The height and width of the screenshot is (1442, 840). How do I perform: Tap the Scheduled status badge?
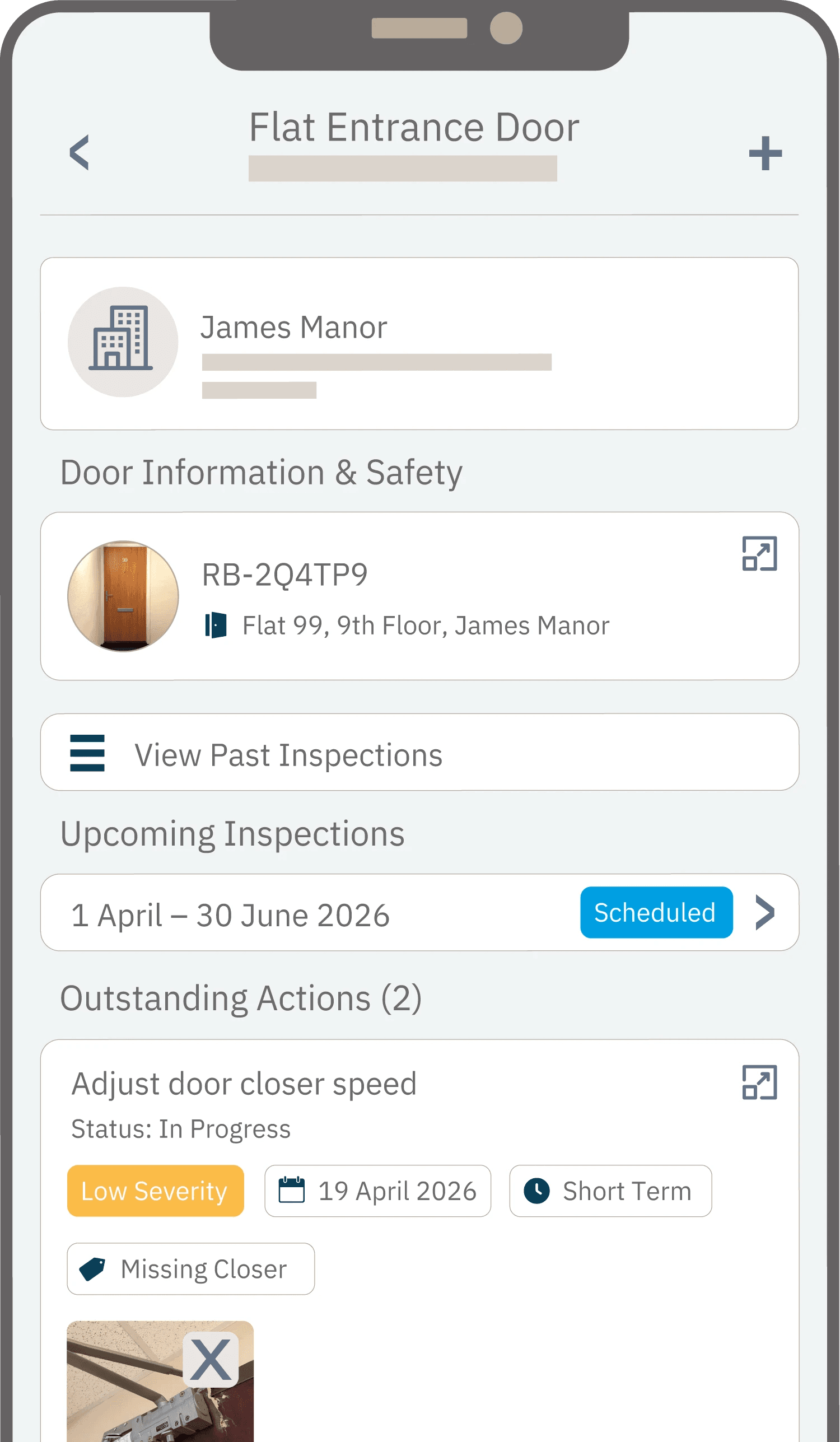[x=656, y=913]
